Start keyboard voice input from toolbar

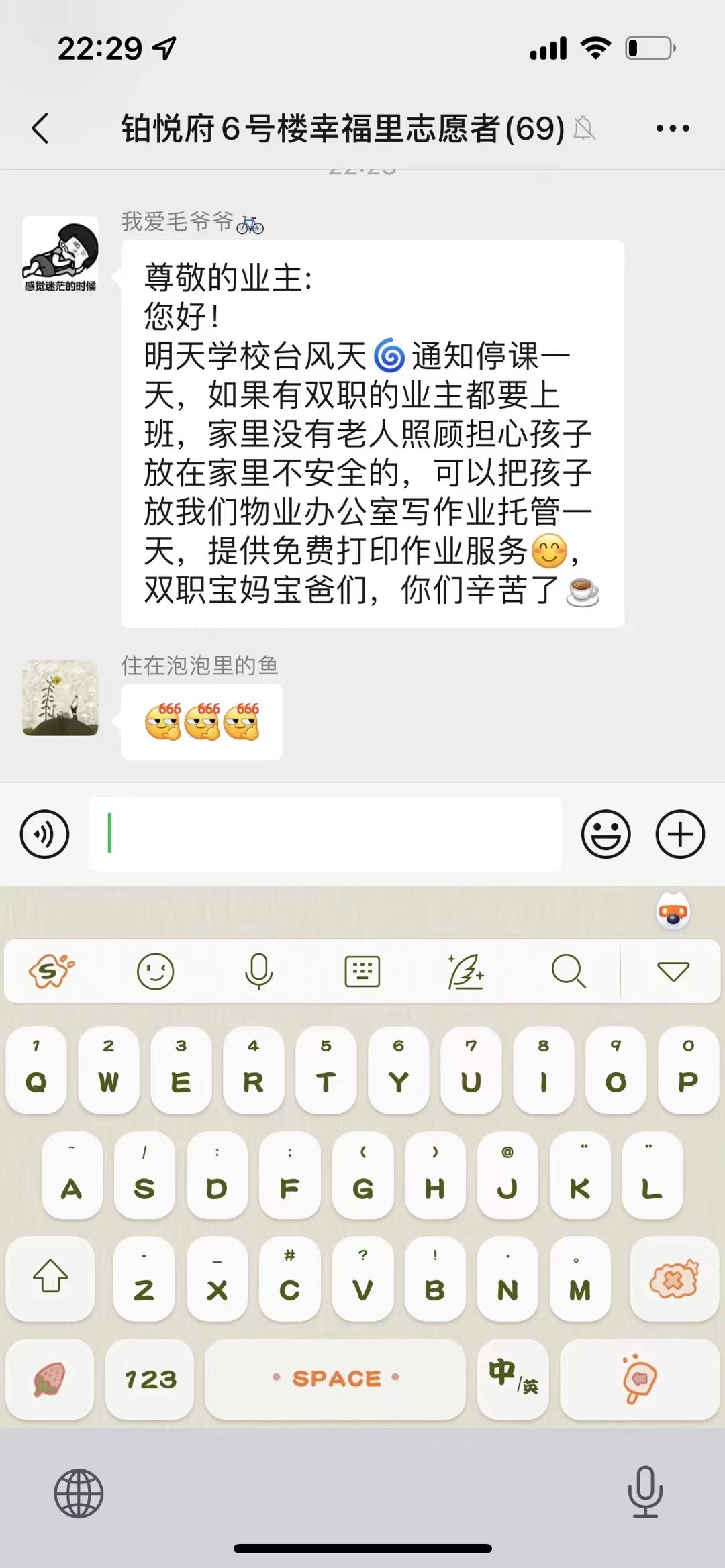click(x=258, y=971)
